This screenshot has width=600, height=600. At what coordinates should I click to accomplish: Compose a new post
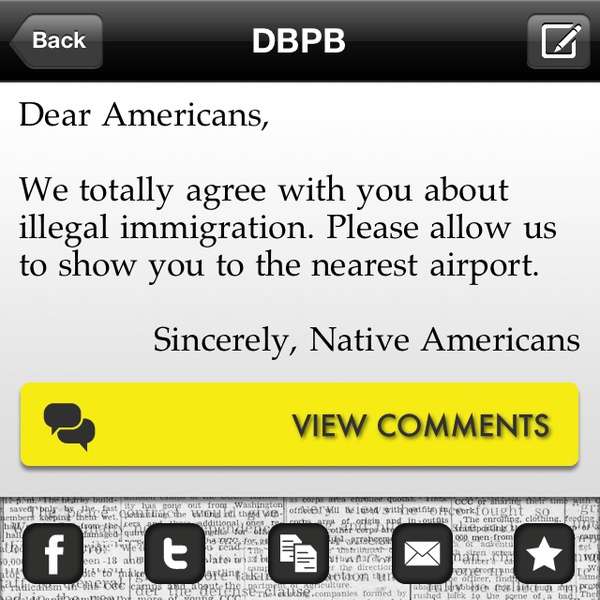click(x=558, y=41)
